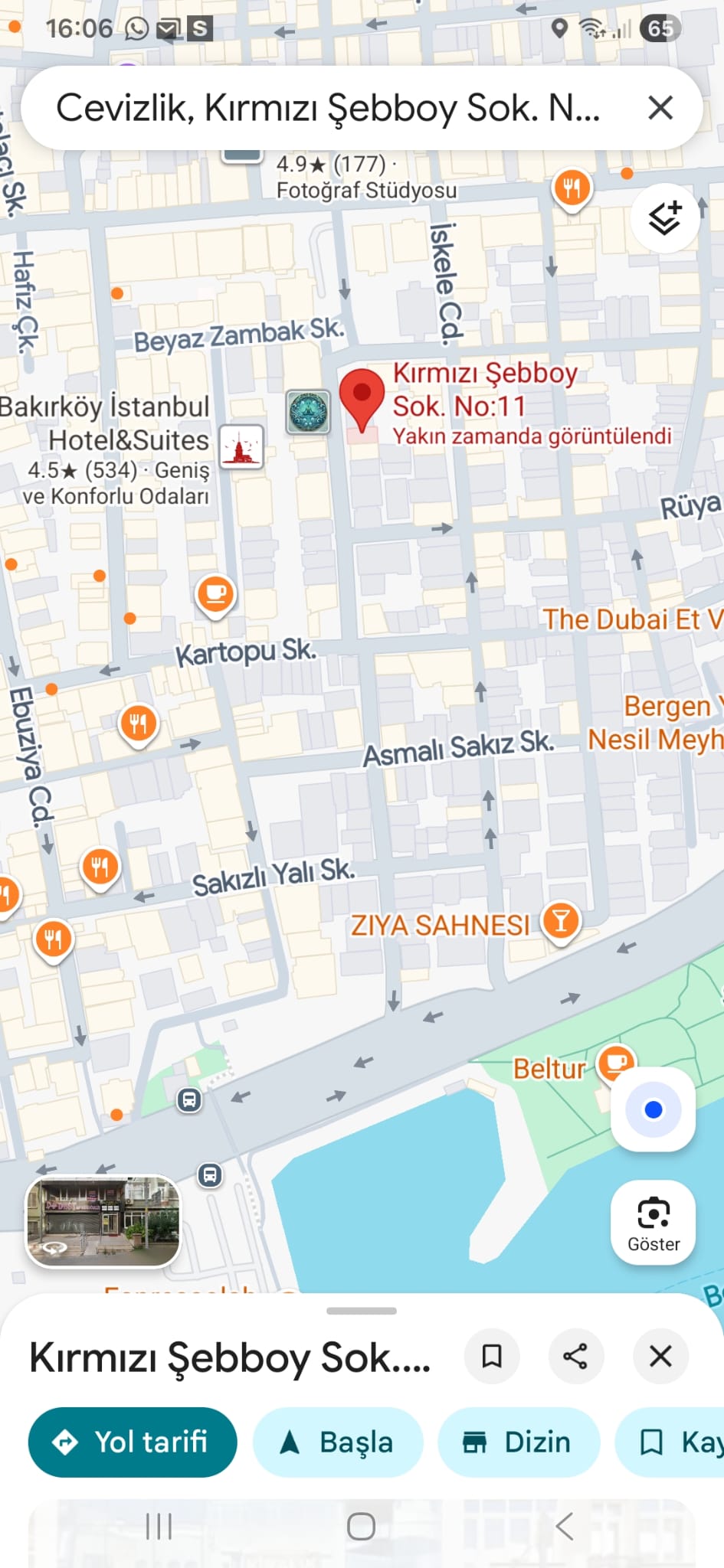This screenshot has height=1568, width=724.
Task: Go to the home screen
Action: (361, 1526)
